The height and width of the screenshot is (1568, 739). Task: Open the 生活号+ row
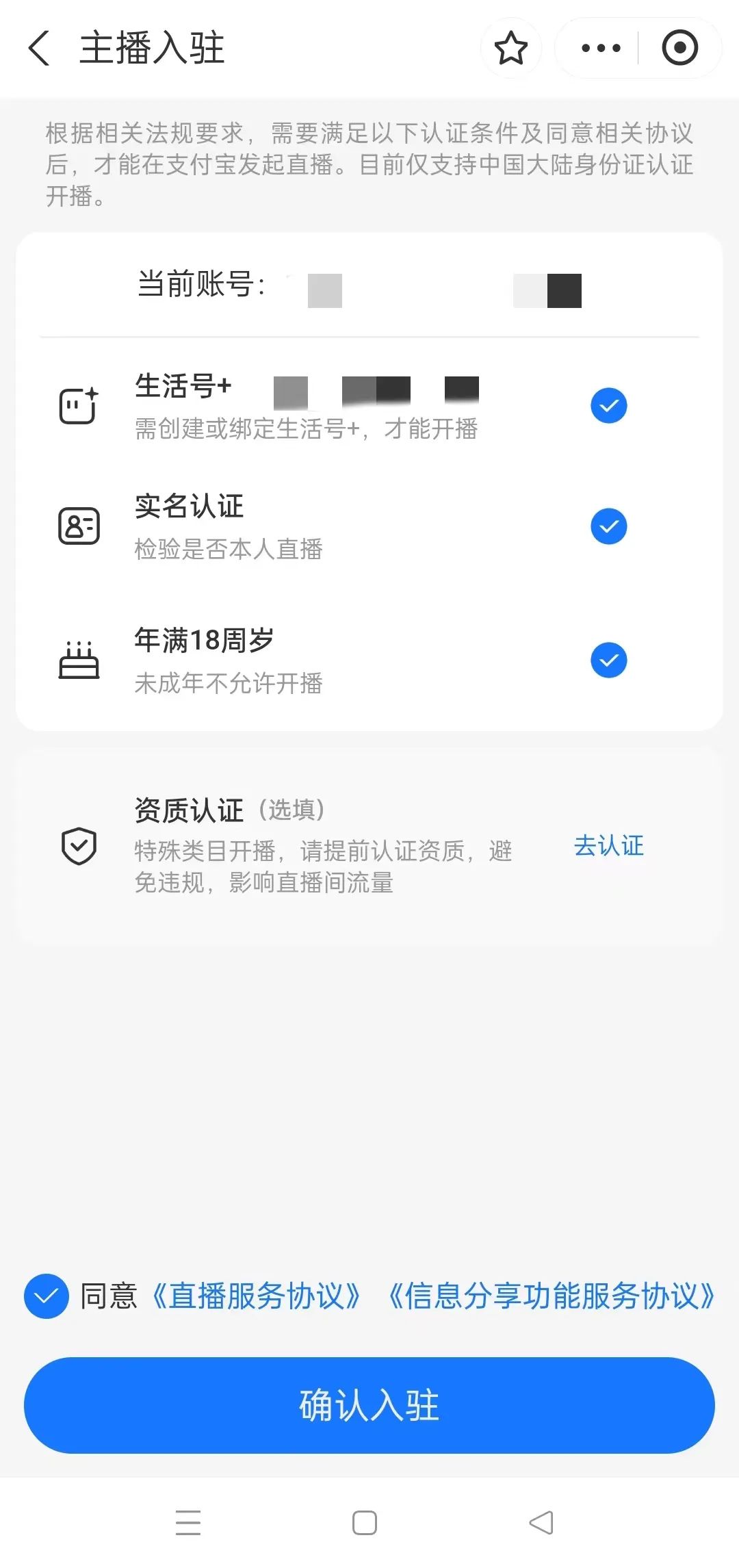[369, 406]
